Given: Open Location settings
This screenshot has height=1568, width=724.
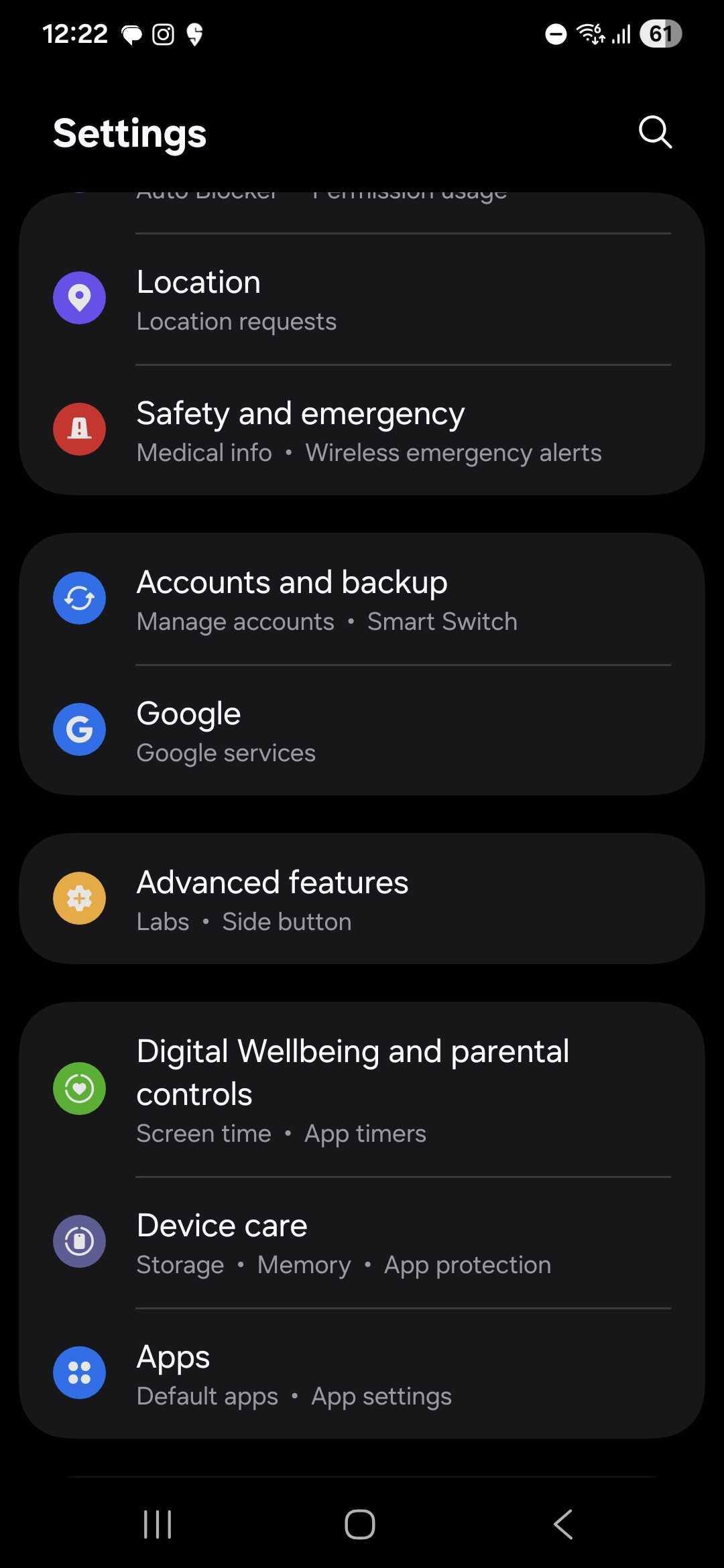Looking at the screenshot, I should click(362, 300).
